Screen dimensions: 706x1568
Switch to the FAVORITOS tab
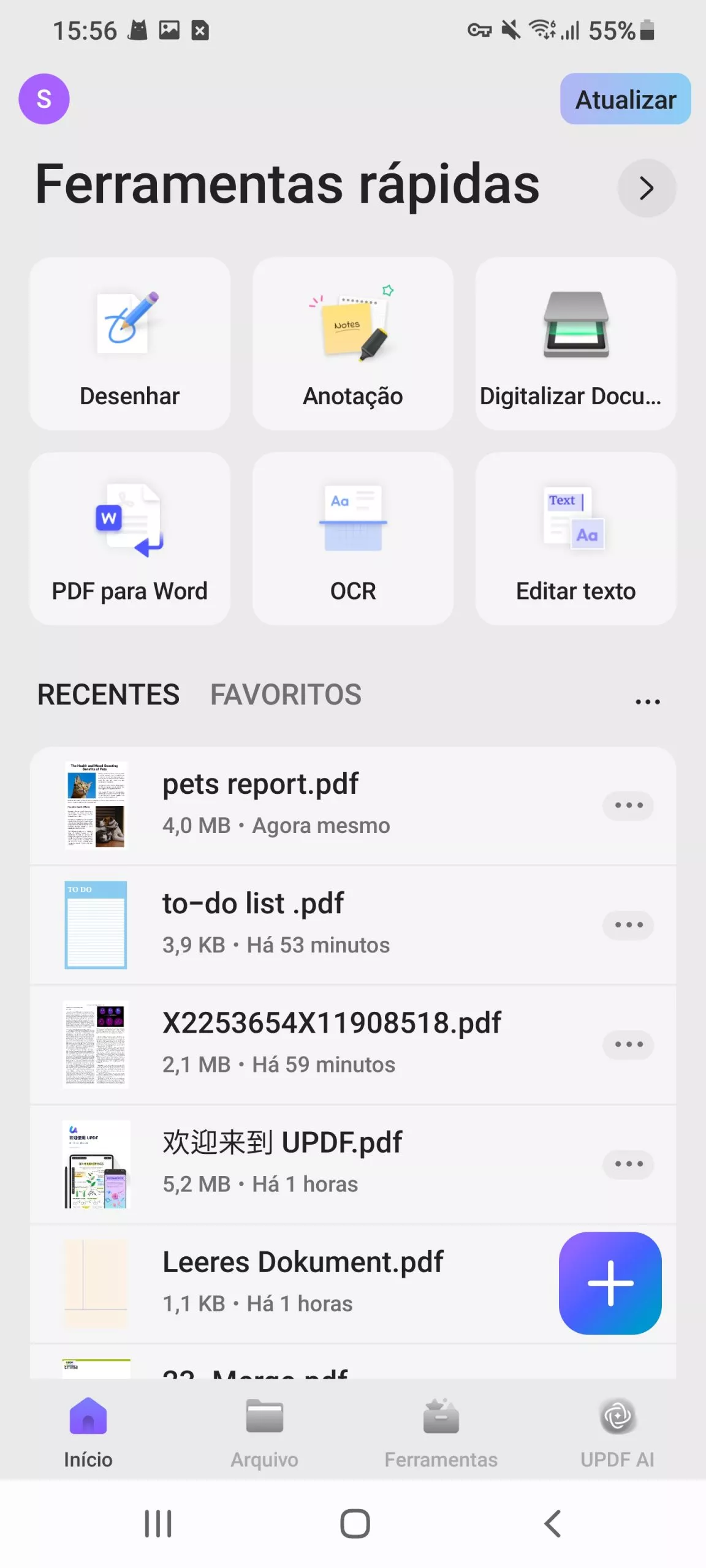(x=286, y=695)
